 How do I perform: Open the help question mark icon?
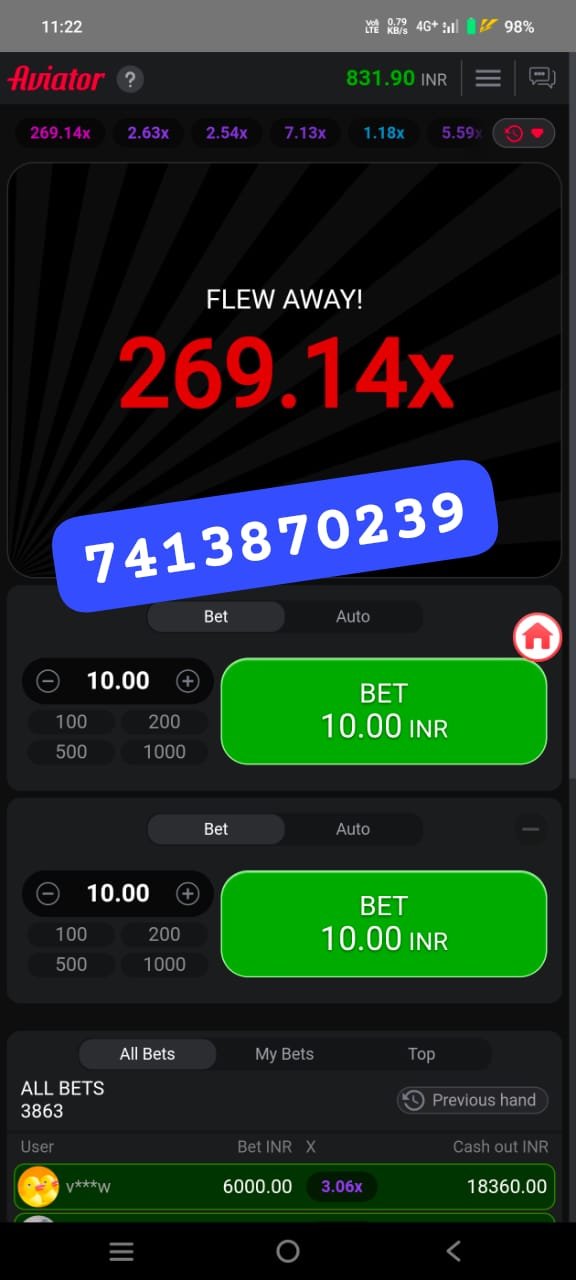(x=130, y=79)
